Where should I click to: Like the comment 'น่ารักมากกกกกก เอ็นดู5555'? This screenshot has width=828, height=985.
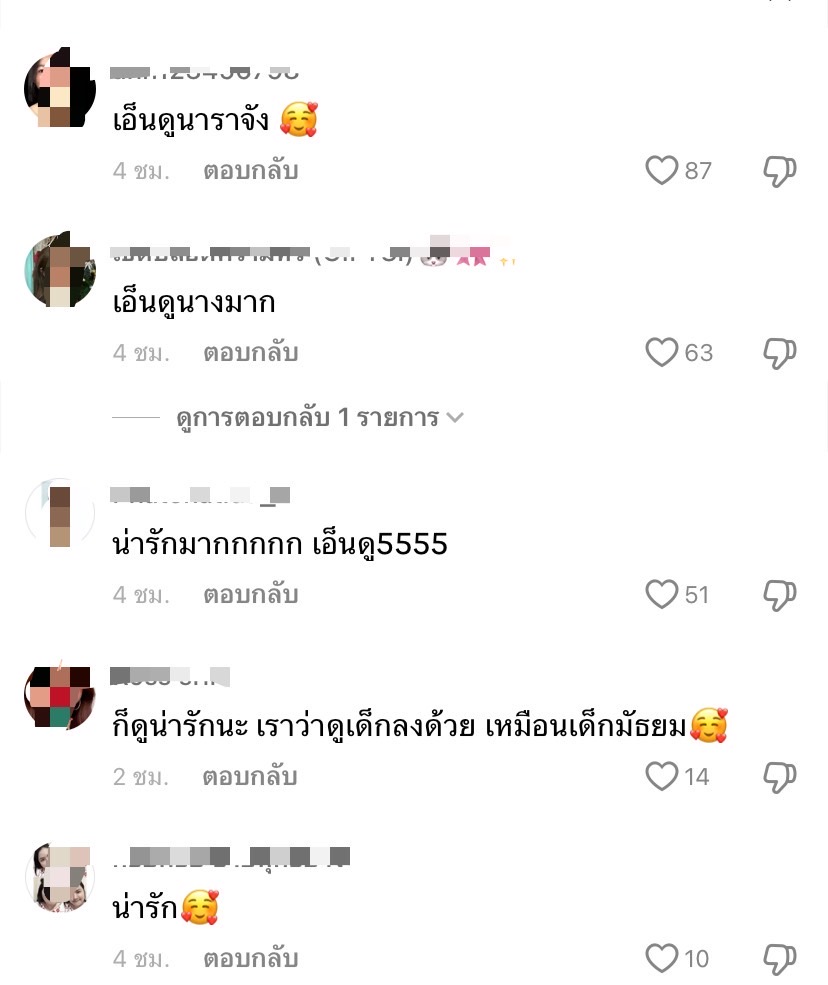tap(662, 595)
